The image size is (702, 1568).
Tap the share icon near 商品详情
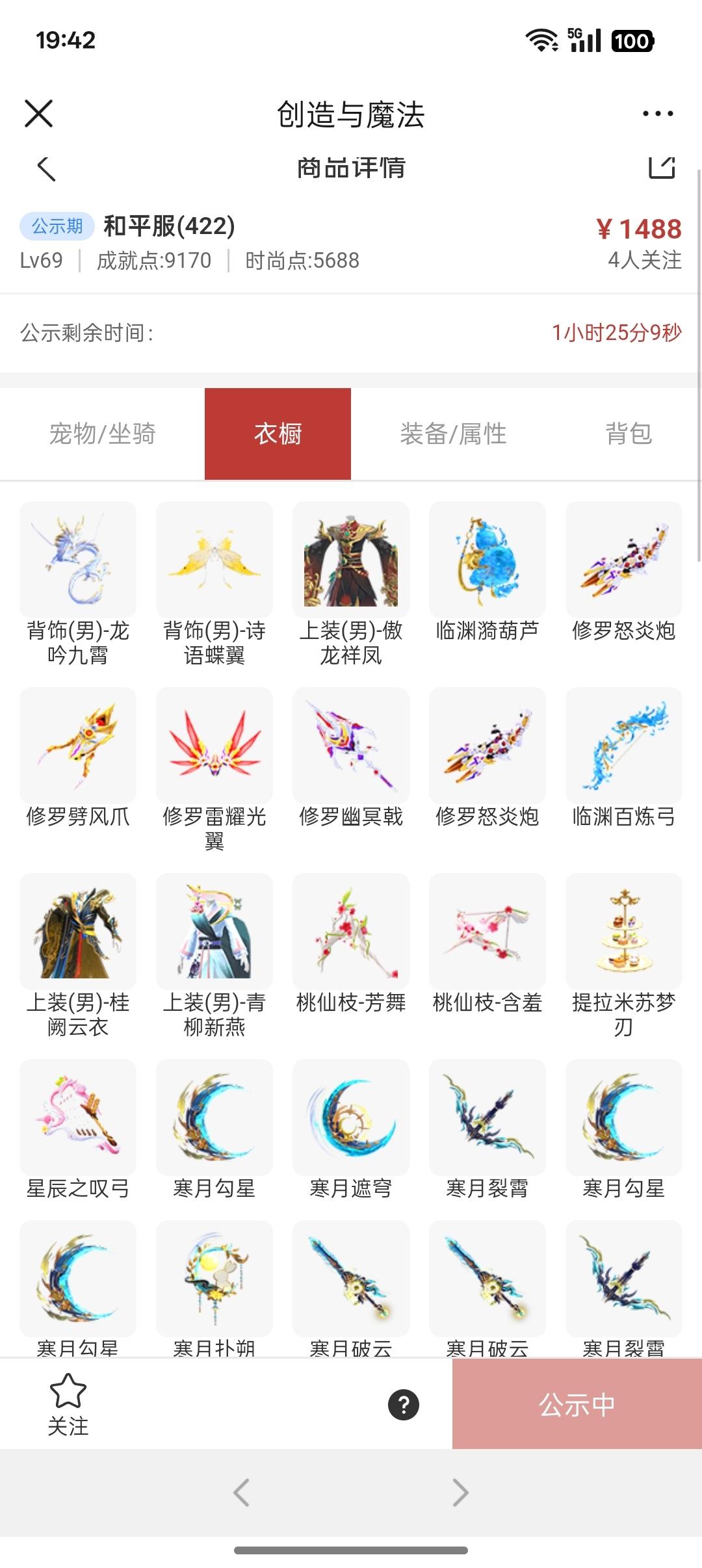(x=661, y=168)
